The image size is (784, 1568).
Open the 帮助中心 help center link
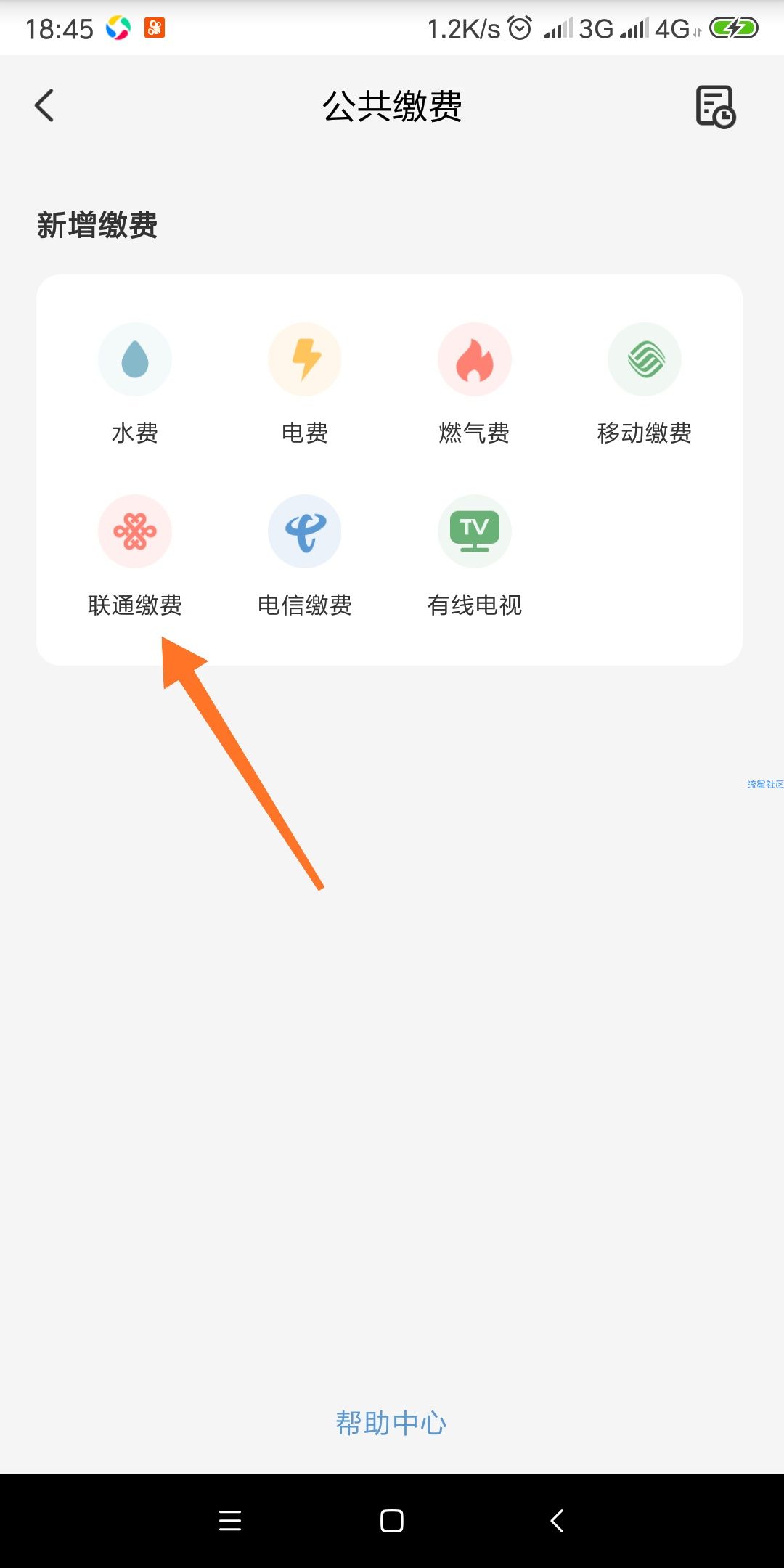[391, 1424]
